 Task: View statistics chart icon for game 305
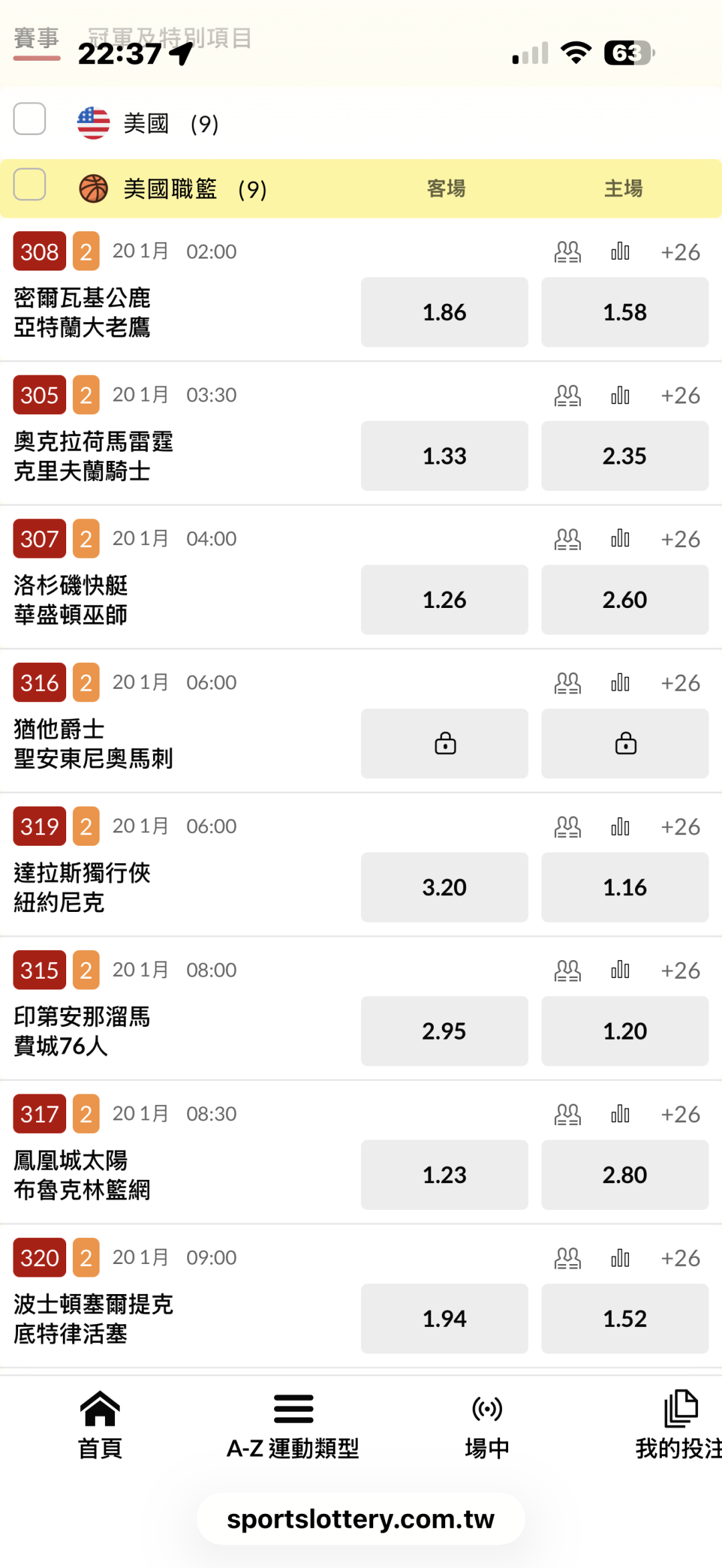click(620, 396)
